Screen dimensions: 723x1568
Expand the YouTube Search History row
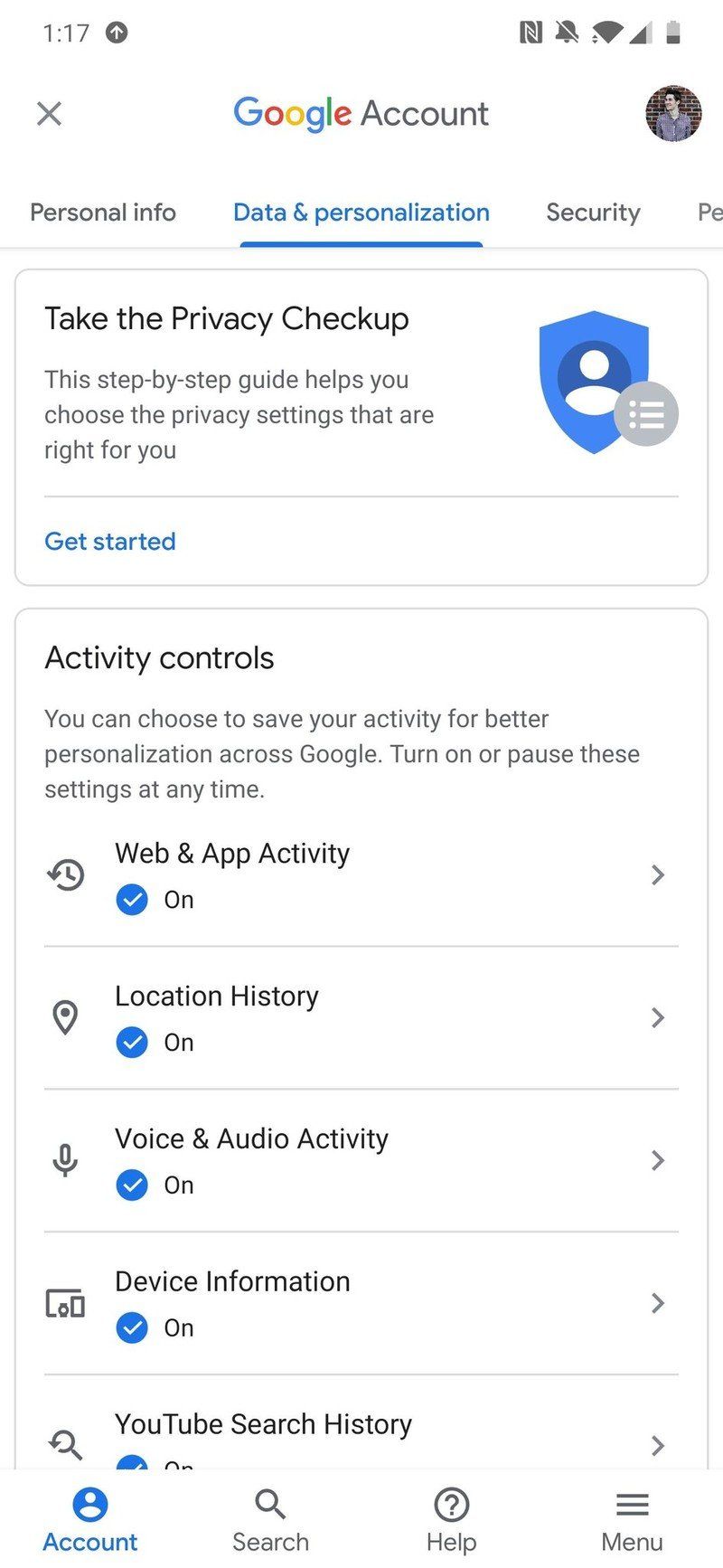657,1446
